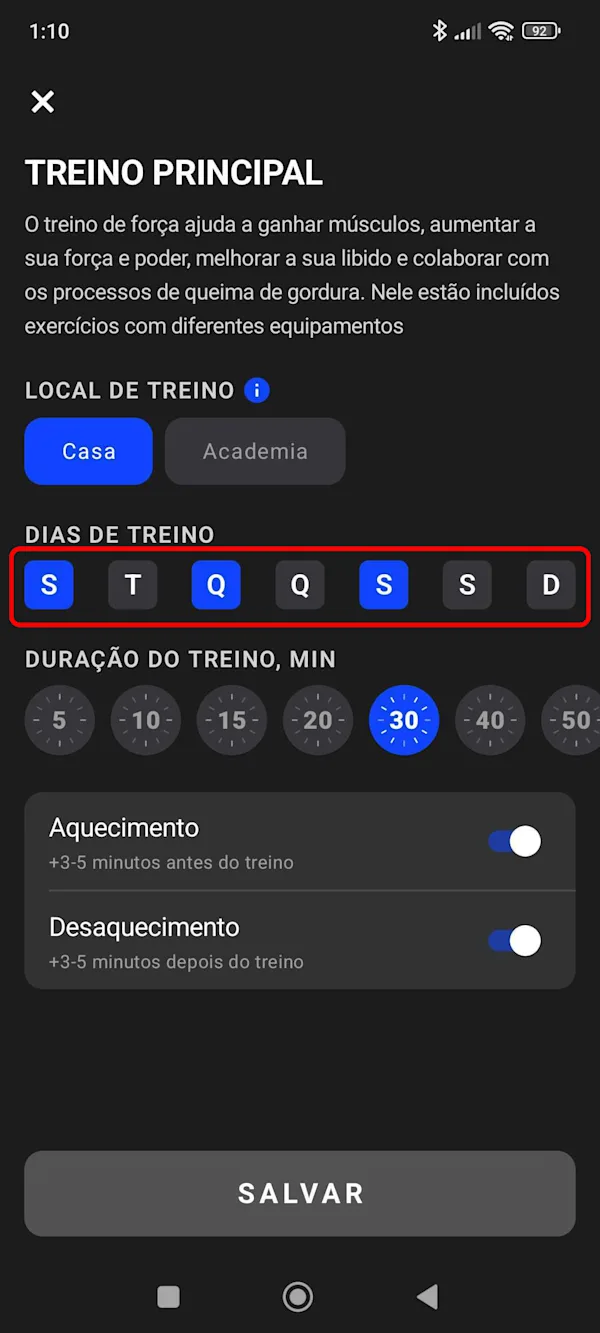Image resolution: width=600 pixels, height=1333 pixels.
Task: Select Casa as training location
Action: 89,451
